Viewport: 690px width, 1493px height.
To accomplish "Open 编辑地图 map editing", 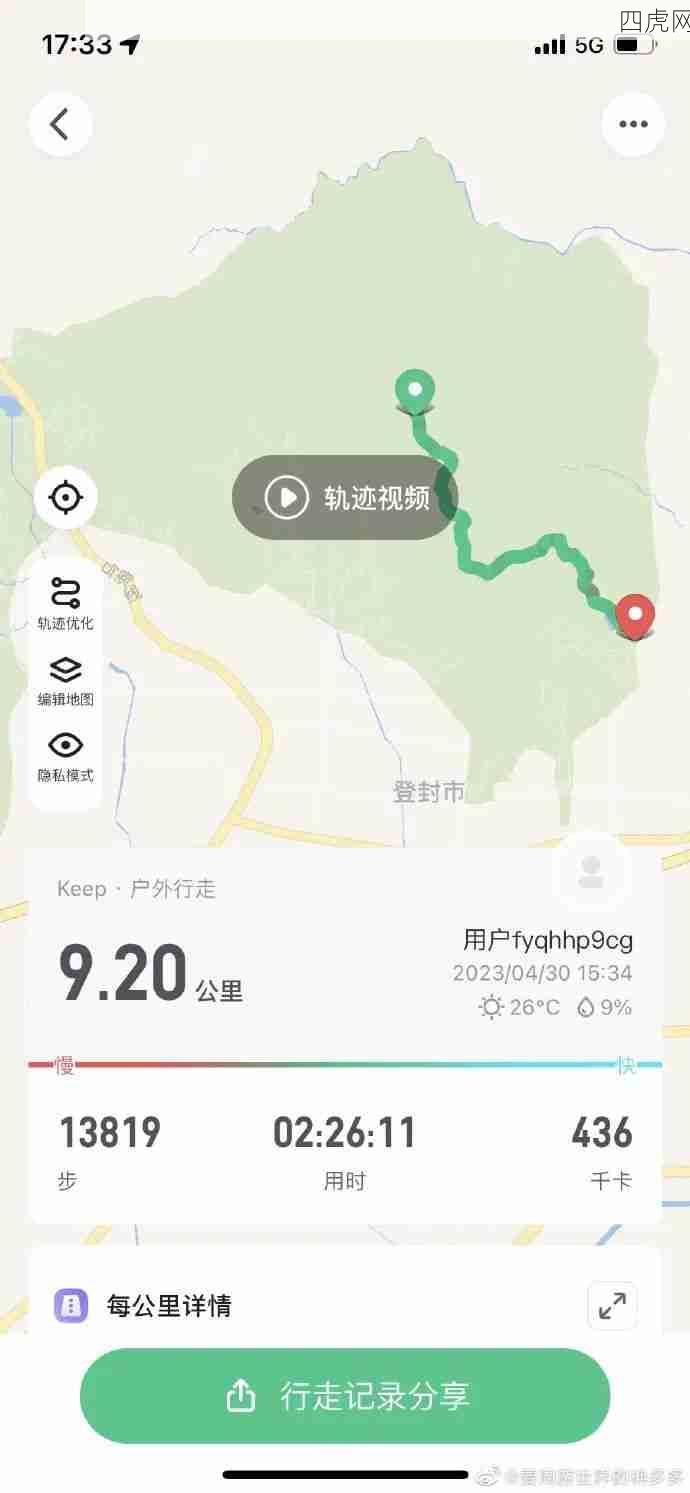I will [x=66, y=680].
